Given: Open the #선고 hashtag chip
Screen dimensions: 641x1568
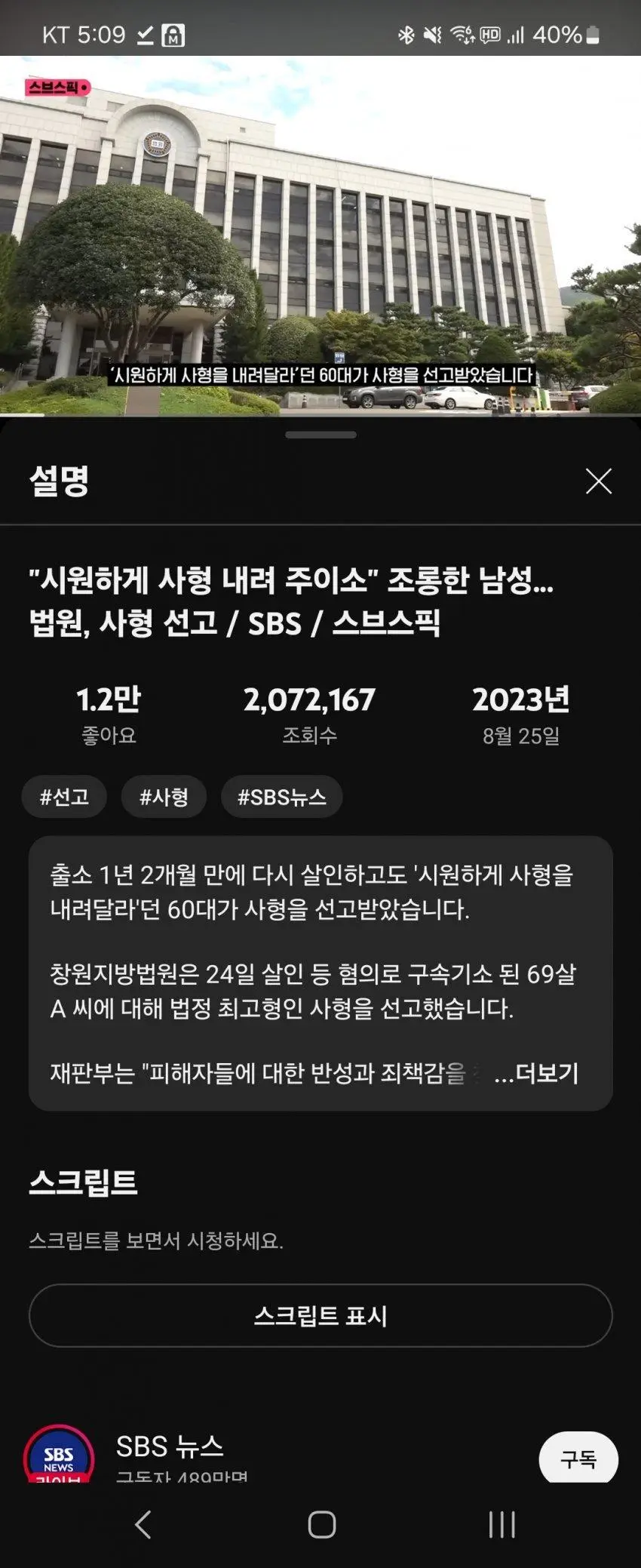Looking at the screenshot, I should tap(64, 797).
